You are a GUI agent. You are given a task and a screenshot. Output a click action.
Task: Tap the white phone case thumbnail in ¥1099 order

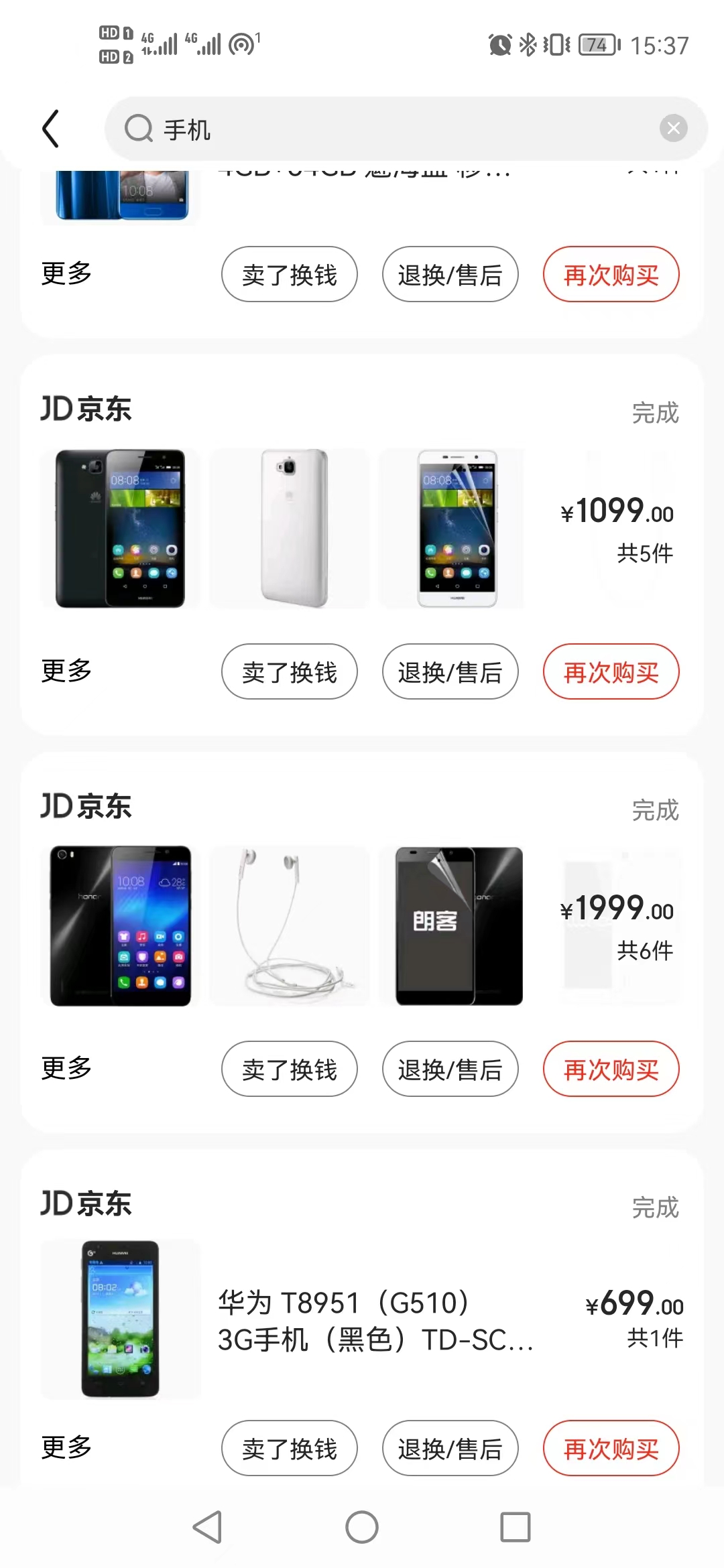(x=289, y=529)
